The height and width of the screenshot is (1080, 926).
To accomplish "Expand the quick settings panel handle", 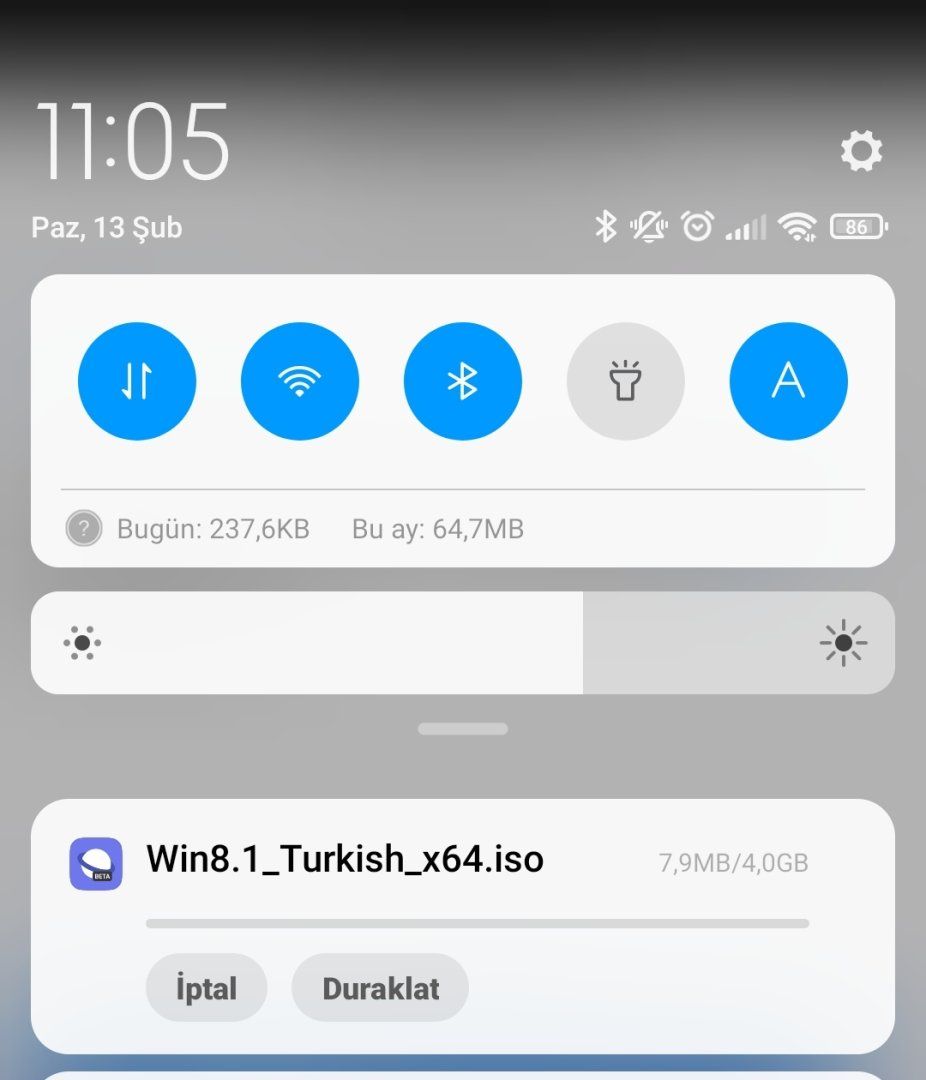I will tap(462, 729).
